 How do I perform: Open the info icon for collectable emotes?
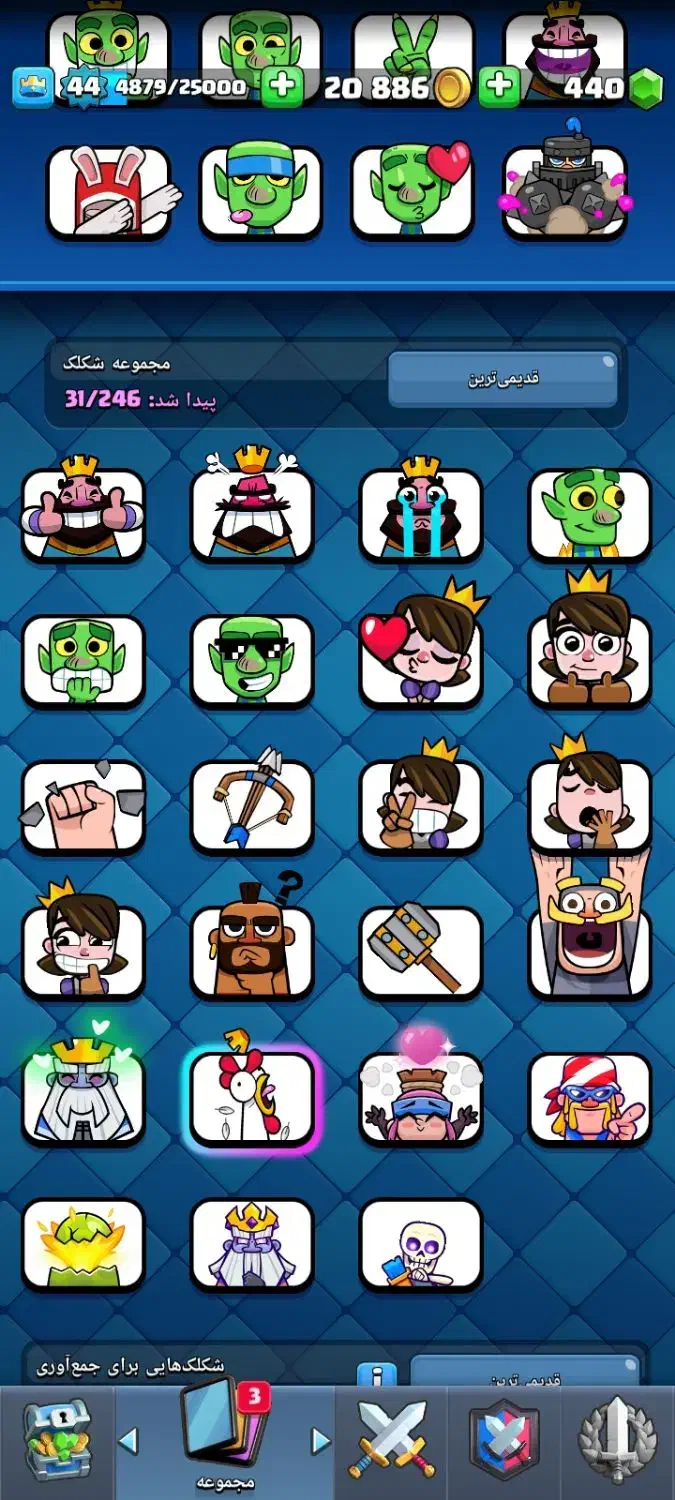tap(377, 1376)
